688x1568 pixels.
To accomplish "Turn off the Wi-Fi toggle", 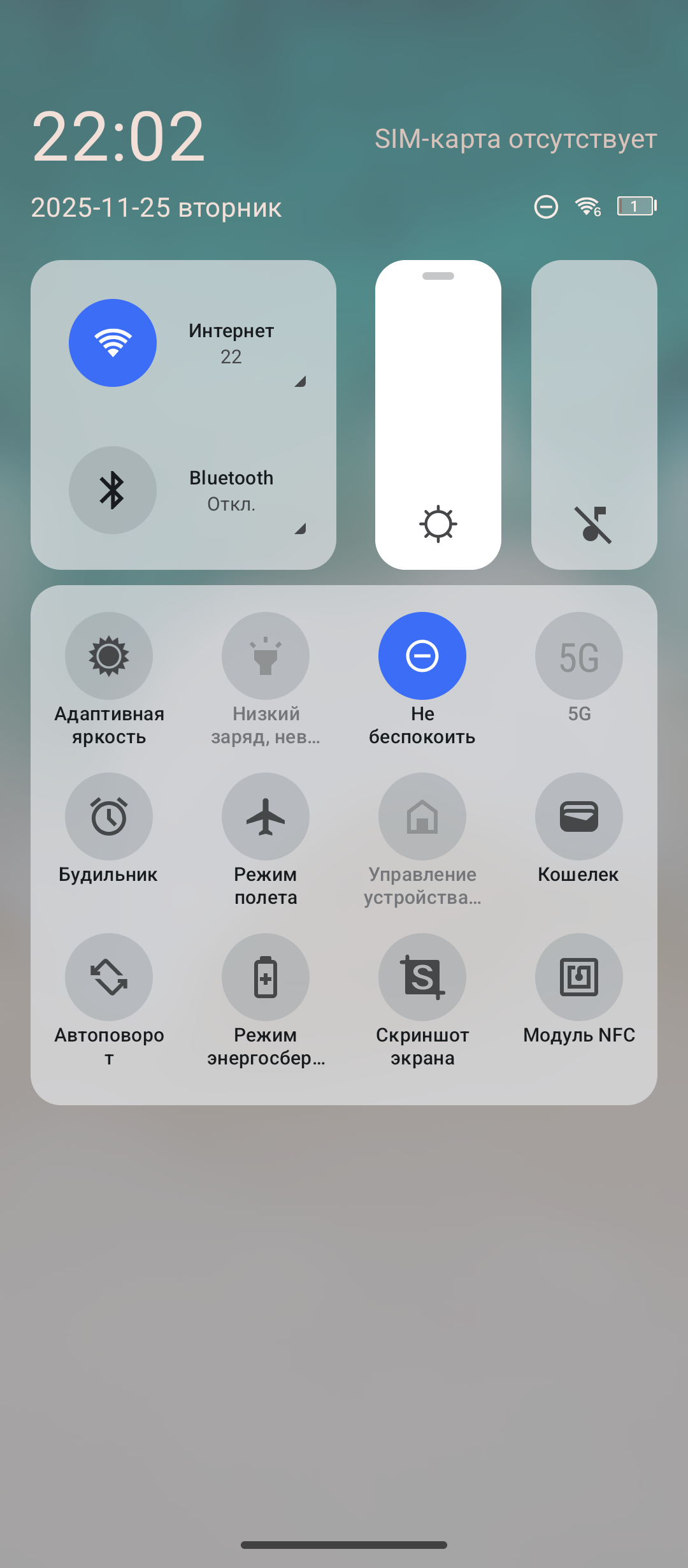I will [113, 343].
